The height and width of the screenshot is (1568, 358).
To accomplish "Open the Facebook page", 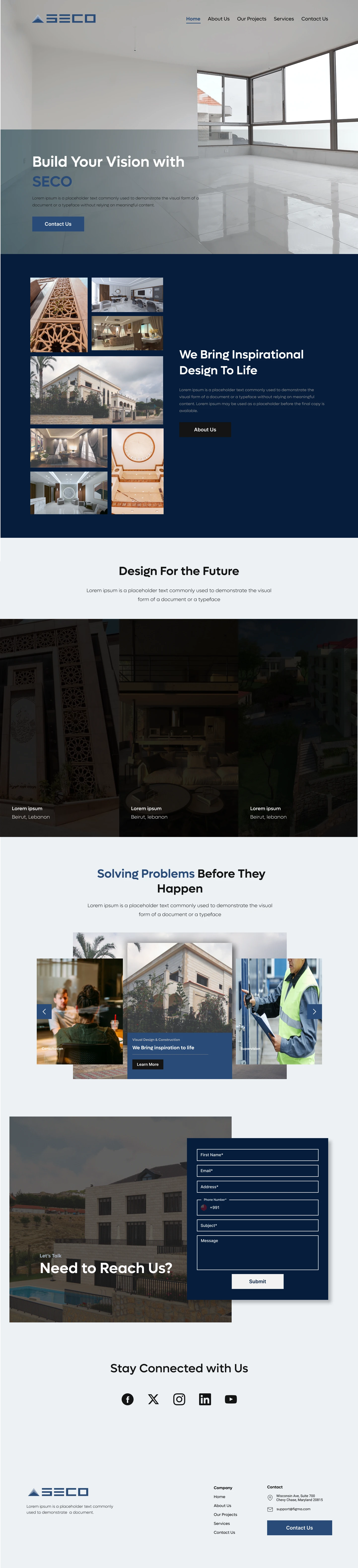I will pos(127,1399).
